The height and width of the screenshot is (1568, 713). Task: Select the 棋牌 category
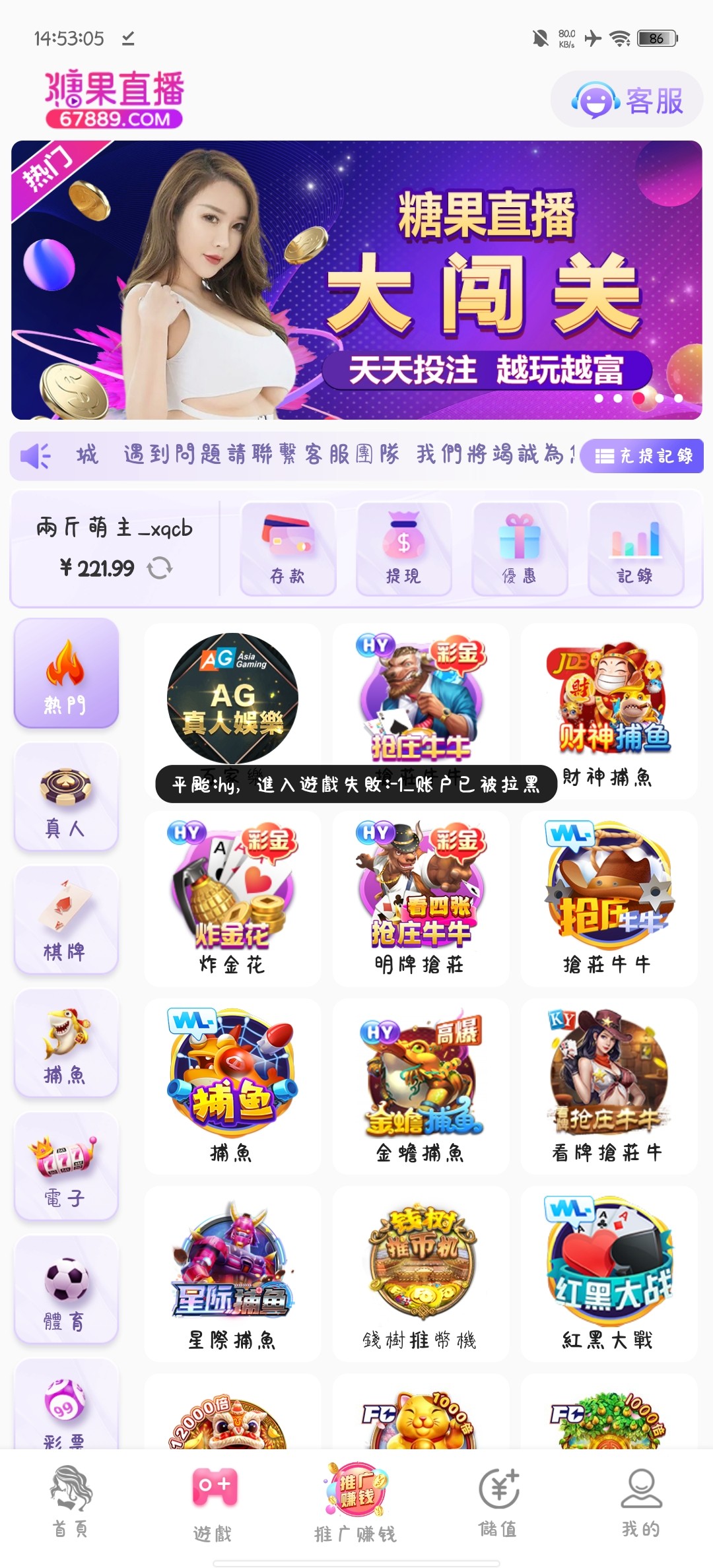(65, 920)
